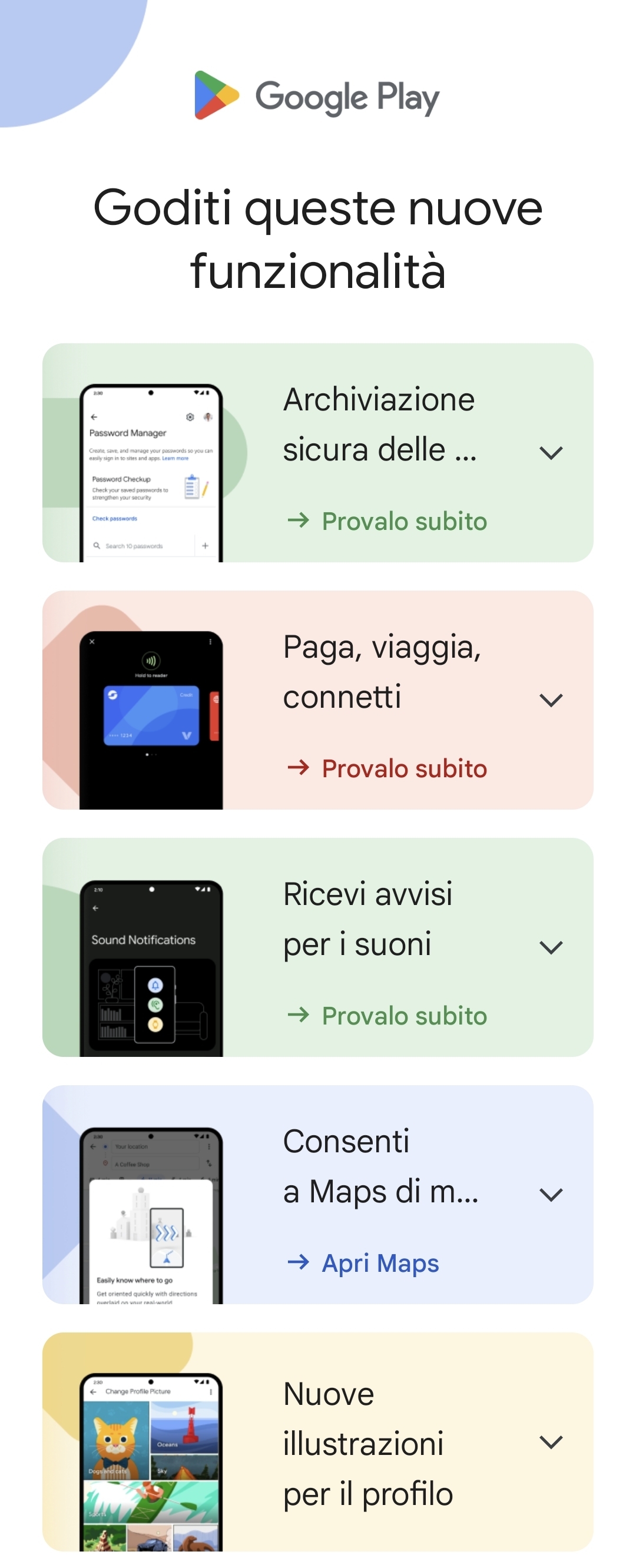Expand the 'Ricevi avvisi per i suoni' card
The image size is (636, 1568).
tap(552, 947)
